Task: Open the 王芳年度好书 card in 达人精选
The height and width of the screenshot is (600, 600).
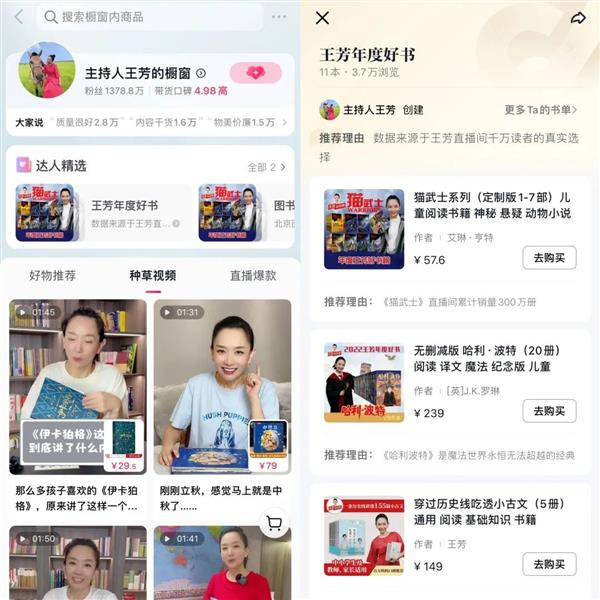Action: pos(103,213)
